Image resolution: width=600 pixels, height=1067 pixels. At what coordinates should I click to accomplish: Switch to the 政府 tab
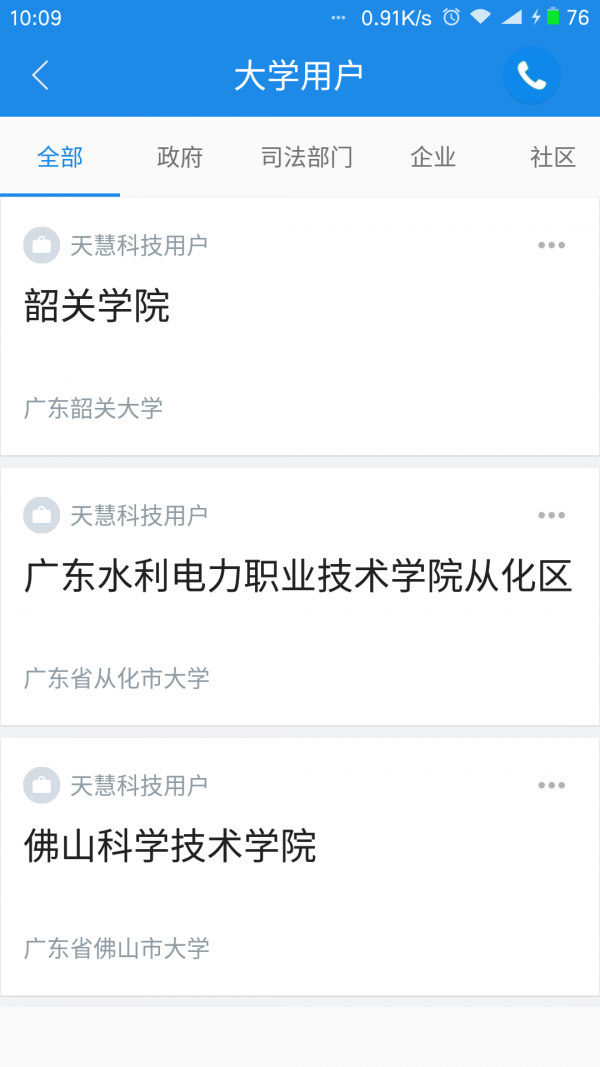click(180, 157)
